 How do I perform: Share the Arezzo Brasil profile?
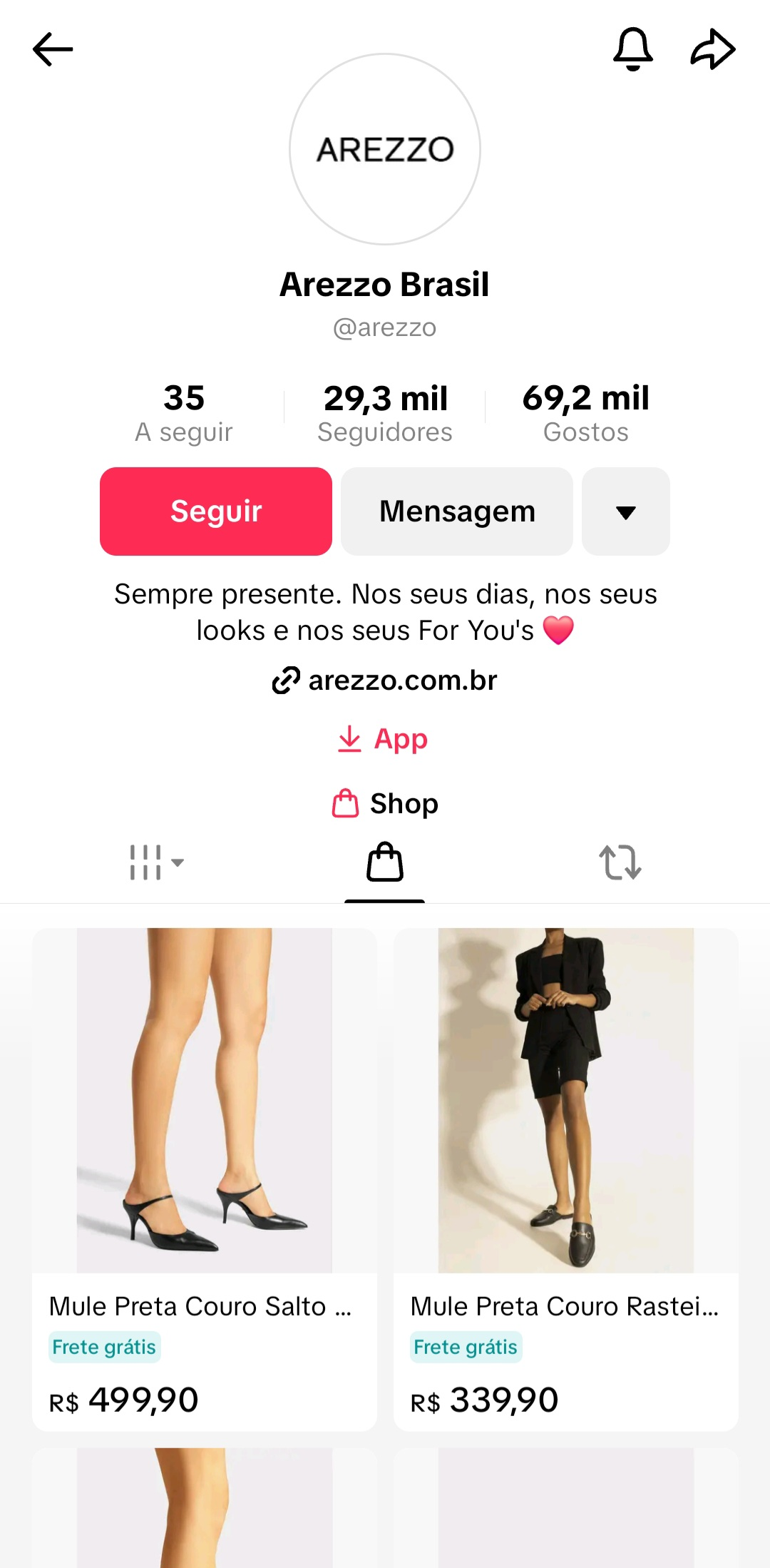click(712, 49)
